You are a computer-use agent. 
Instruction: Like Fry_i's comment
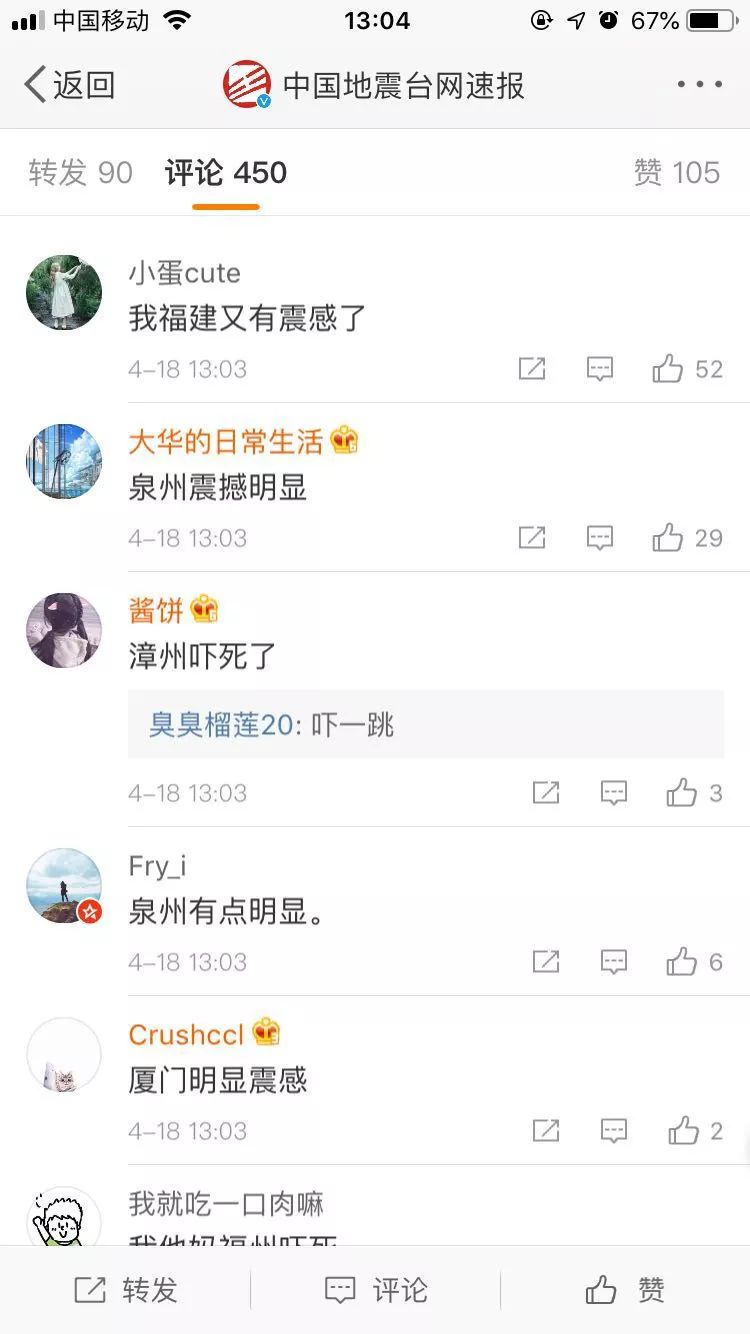coord(694,962)
